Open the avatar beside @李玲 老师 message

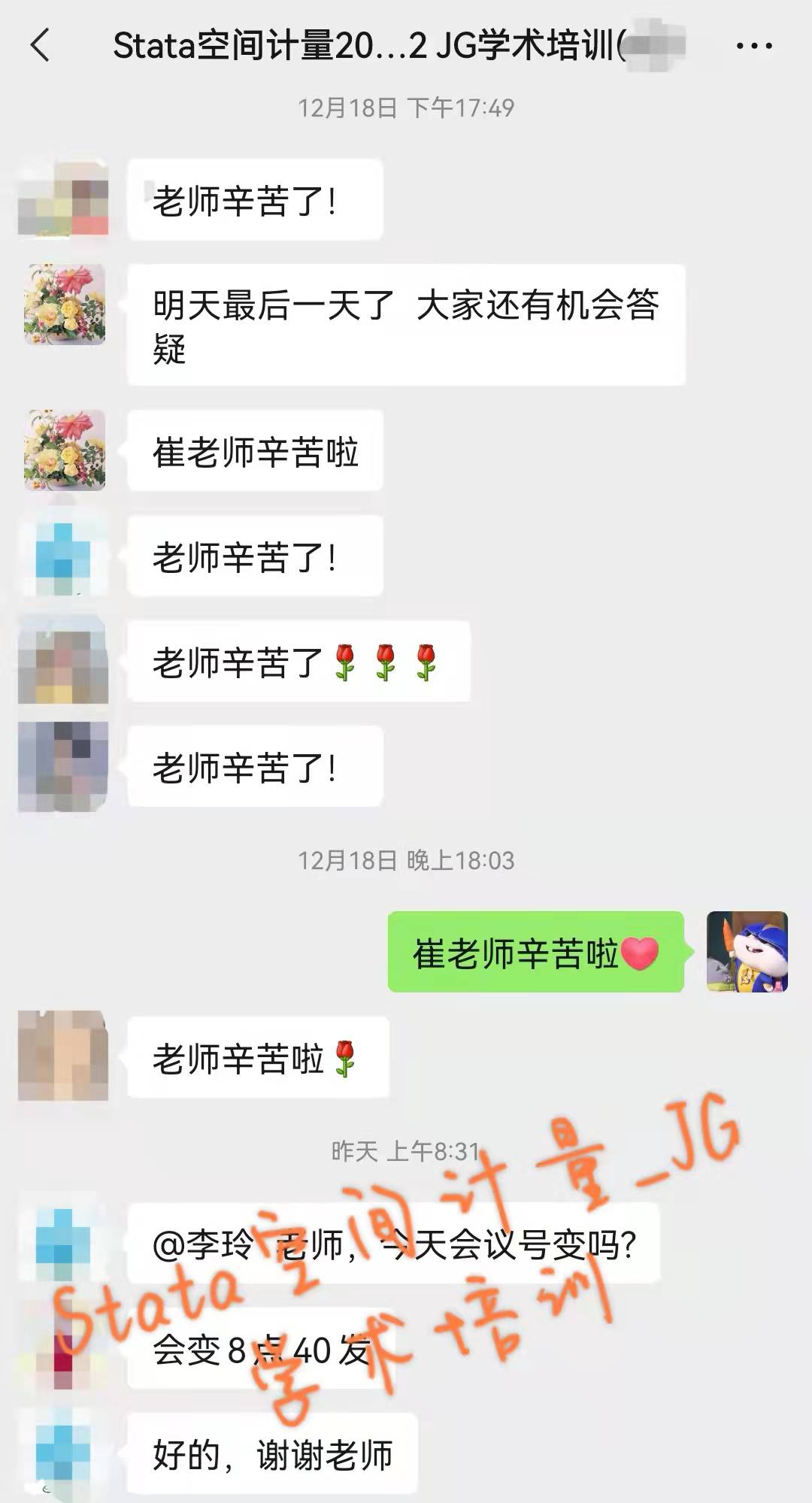coord(63,1244)
